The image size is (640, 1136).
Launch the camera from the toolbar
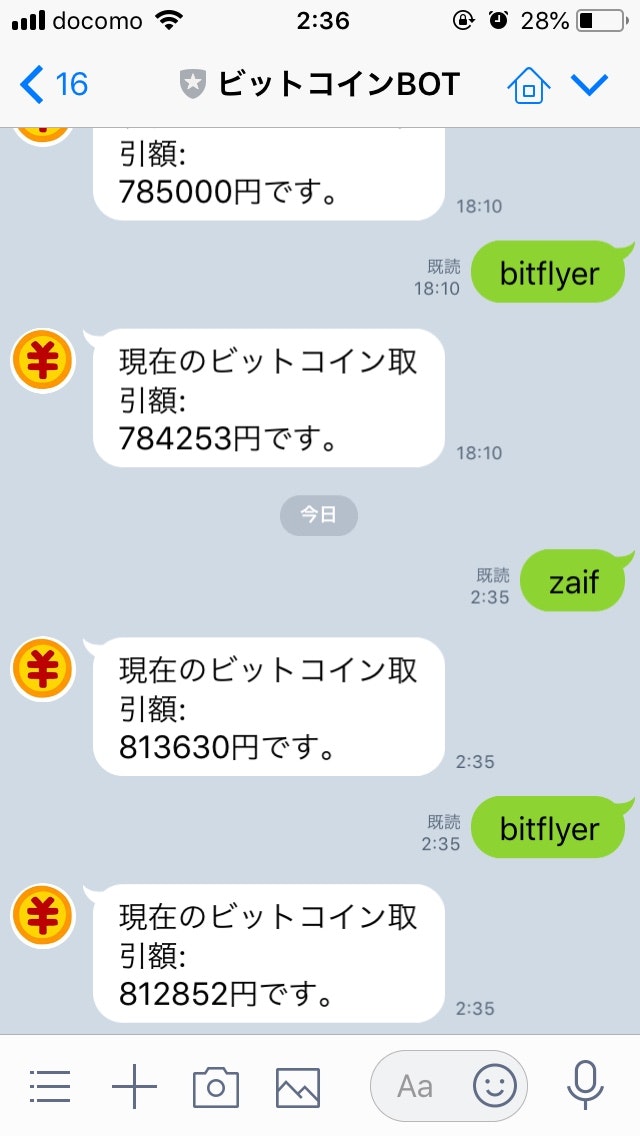pyautogui.click(x=216, y=1086)
